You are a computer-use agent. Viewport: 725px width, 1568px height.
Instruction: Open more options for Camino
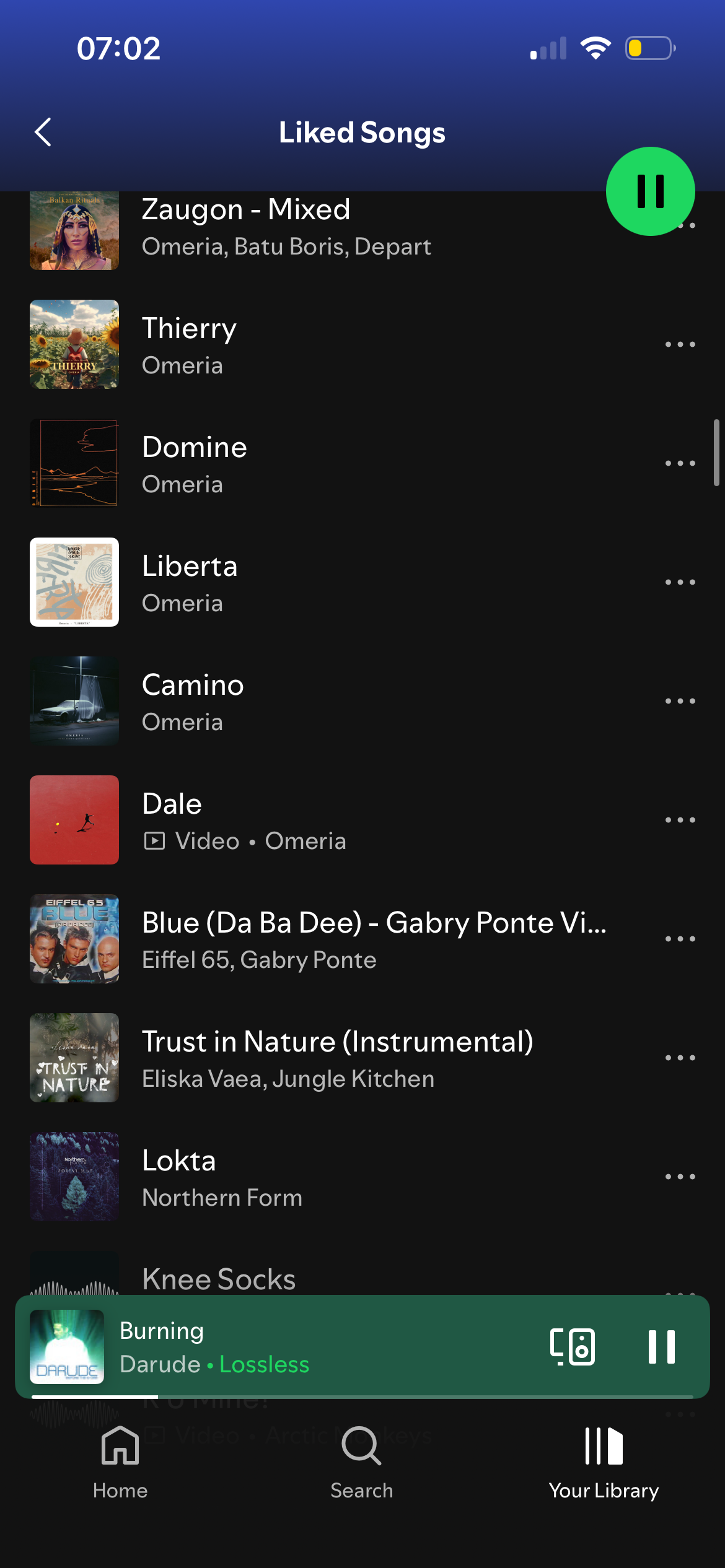[680, 701]
